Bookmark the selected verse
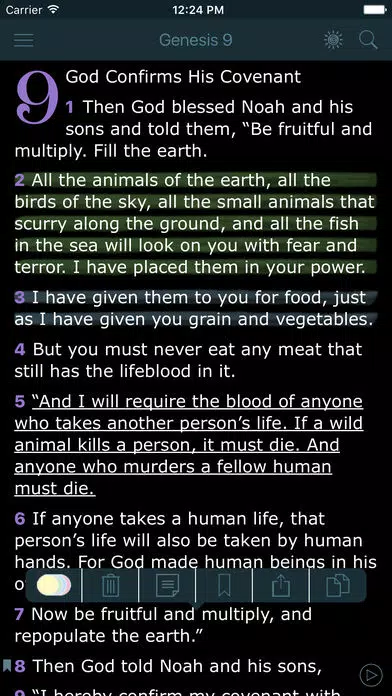 click(x=224, y=586)
